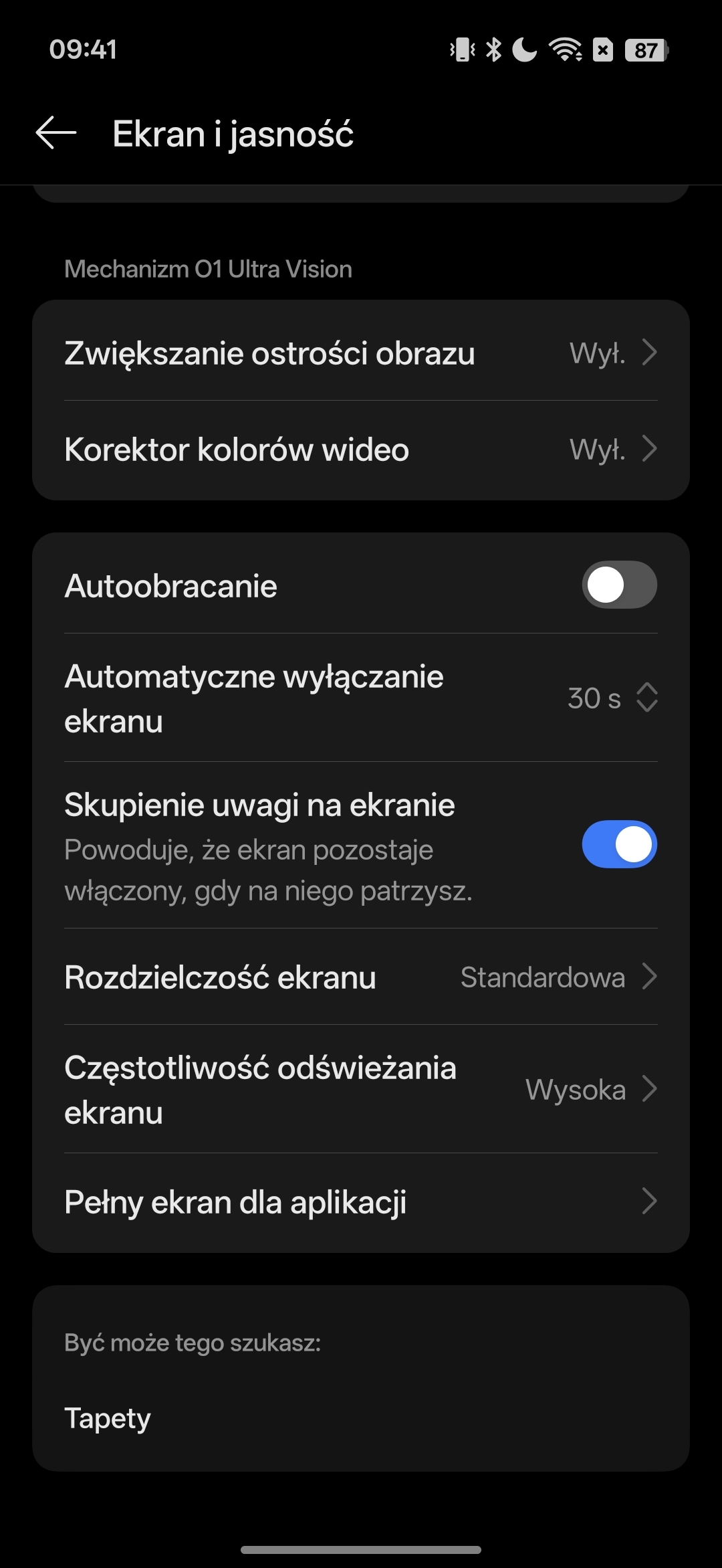Open Rozdzielczość ekranu settings
Image resolution: width=722 pixels, height=1568 pixels.
click(361, 977)
